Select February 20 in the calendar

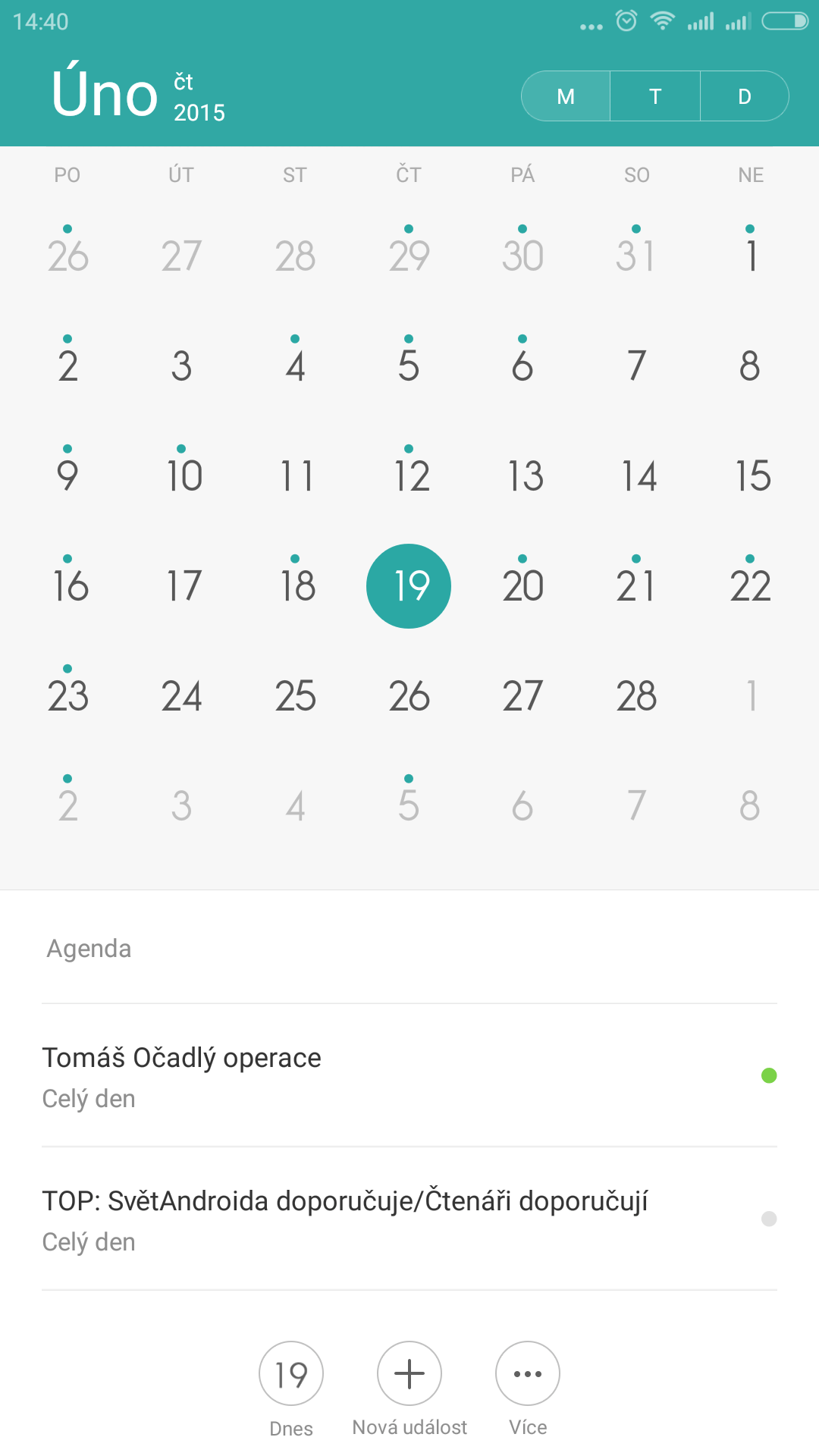coord(522,585)
